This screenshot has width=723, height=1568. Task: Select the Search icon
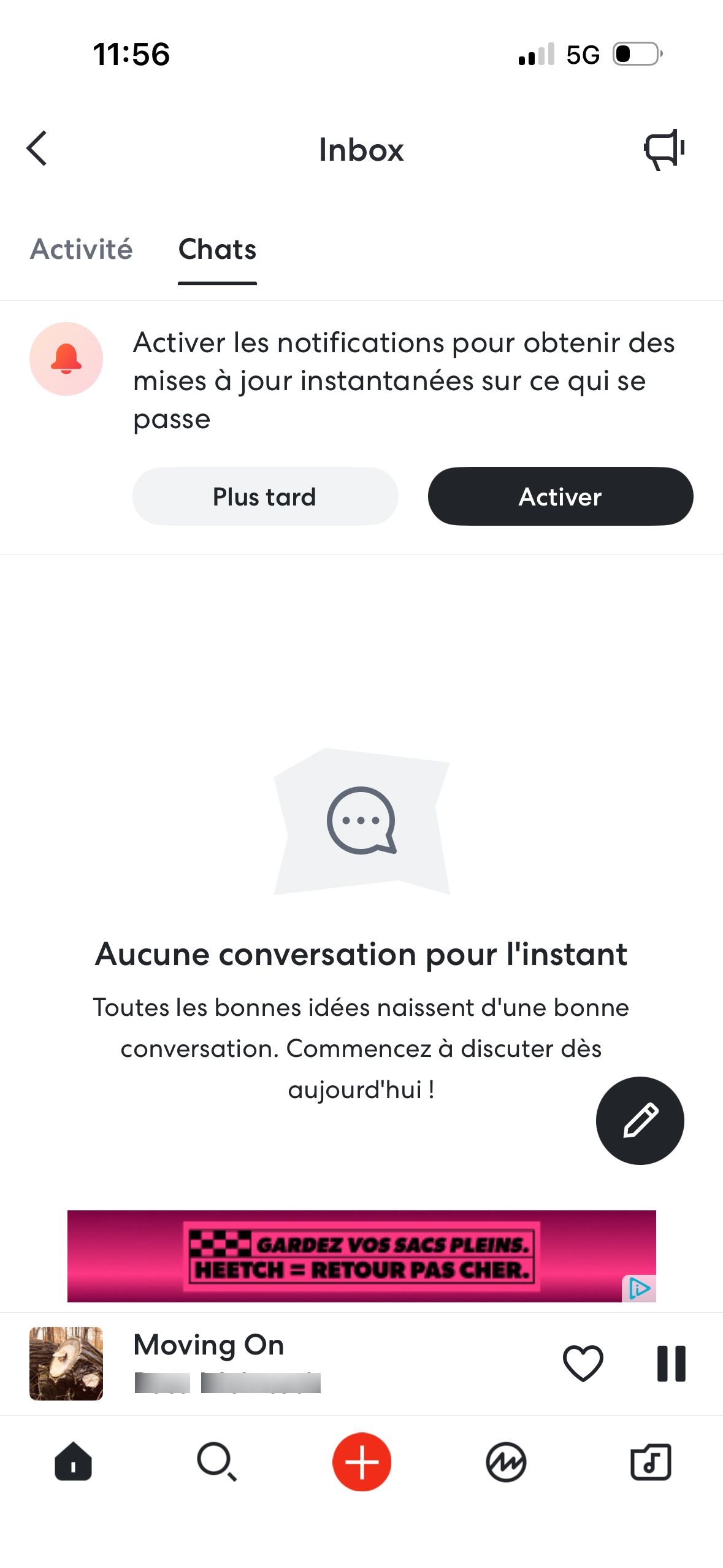tap(216, 1462)
